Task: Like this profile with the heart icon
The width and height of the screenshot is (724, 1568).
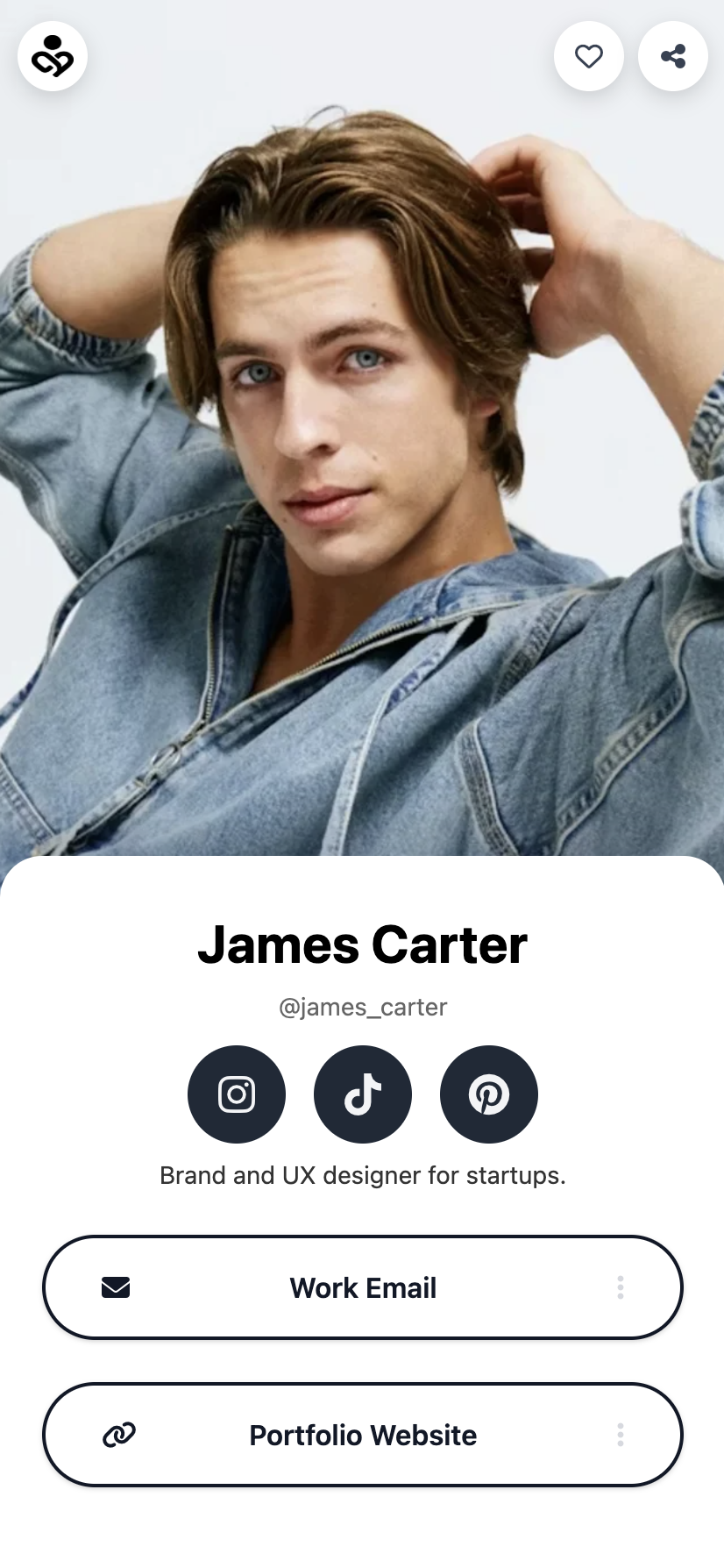Action: (x=589, y=56)
